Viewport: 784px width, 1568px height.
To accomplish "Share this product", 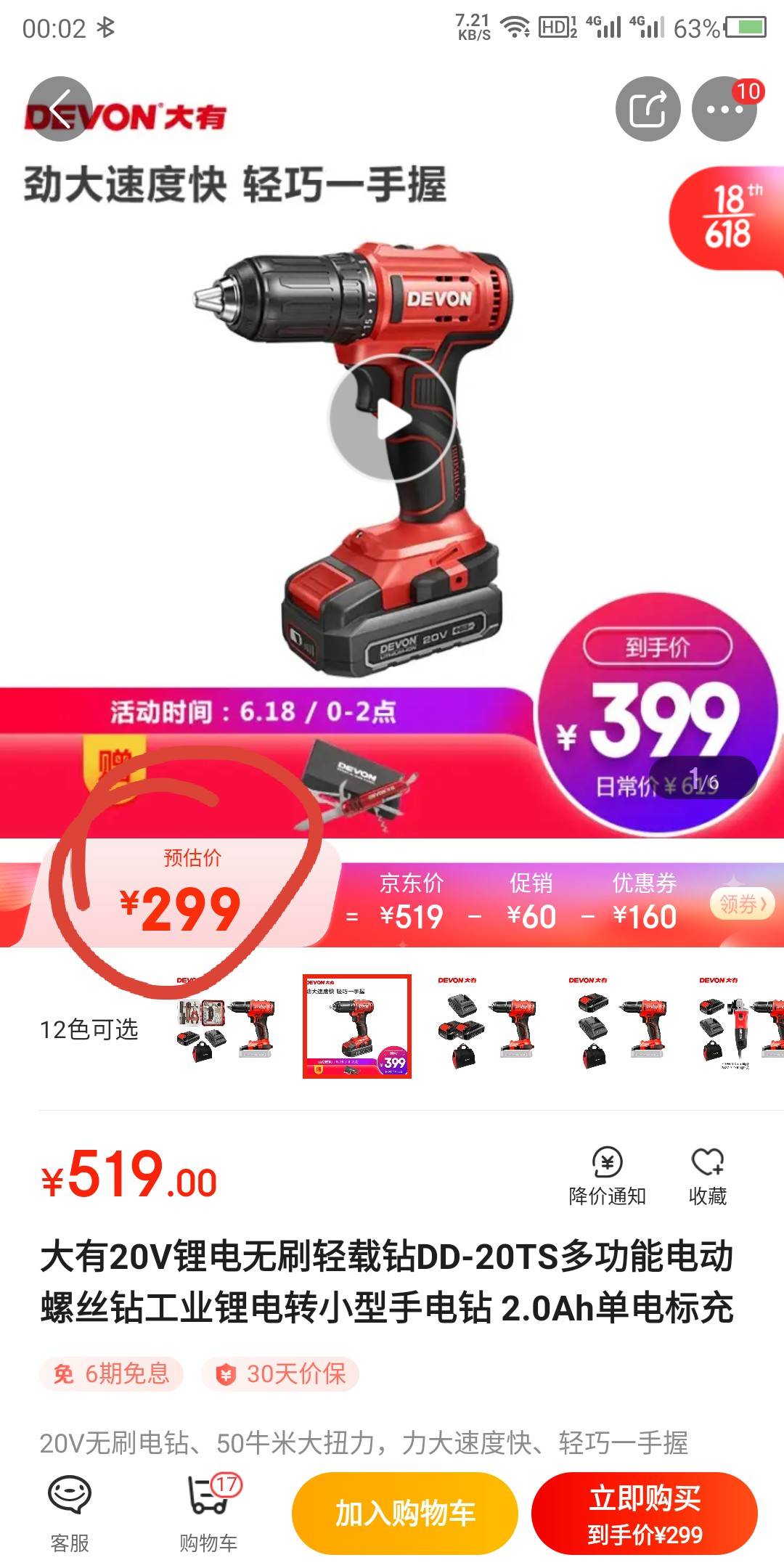I will [x=648, y=109].
